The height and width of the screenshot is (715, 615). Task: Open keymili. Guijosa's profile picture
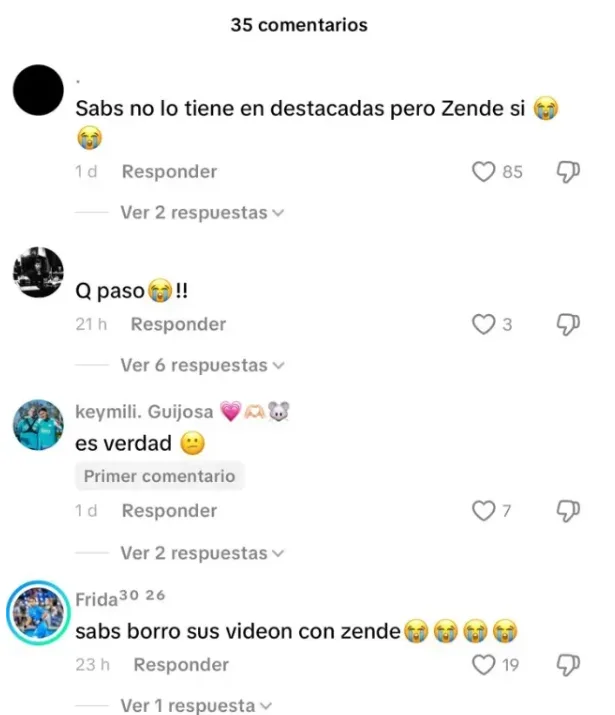click(39, 426)
